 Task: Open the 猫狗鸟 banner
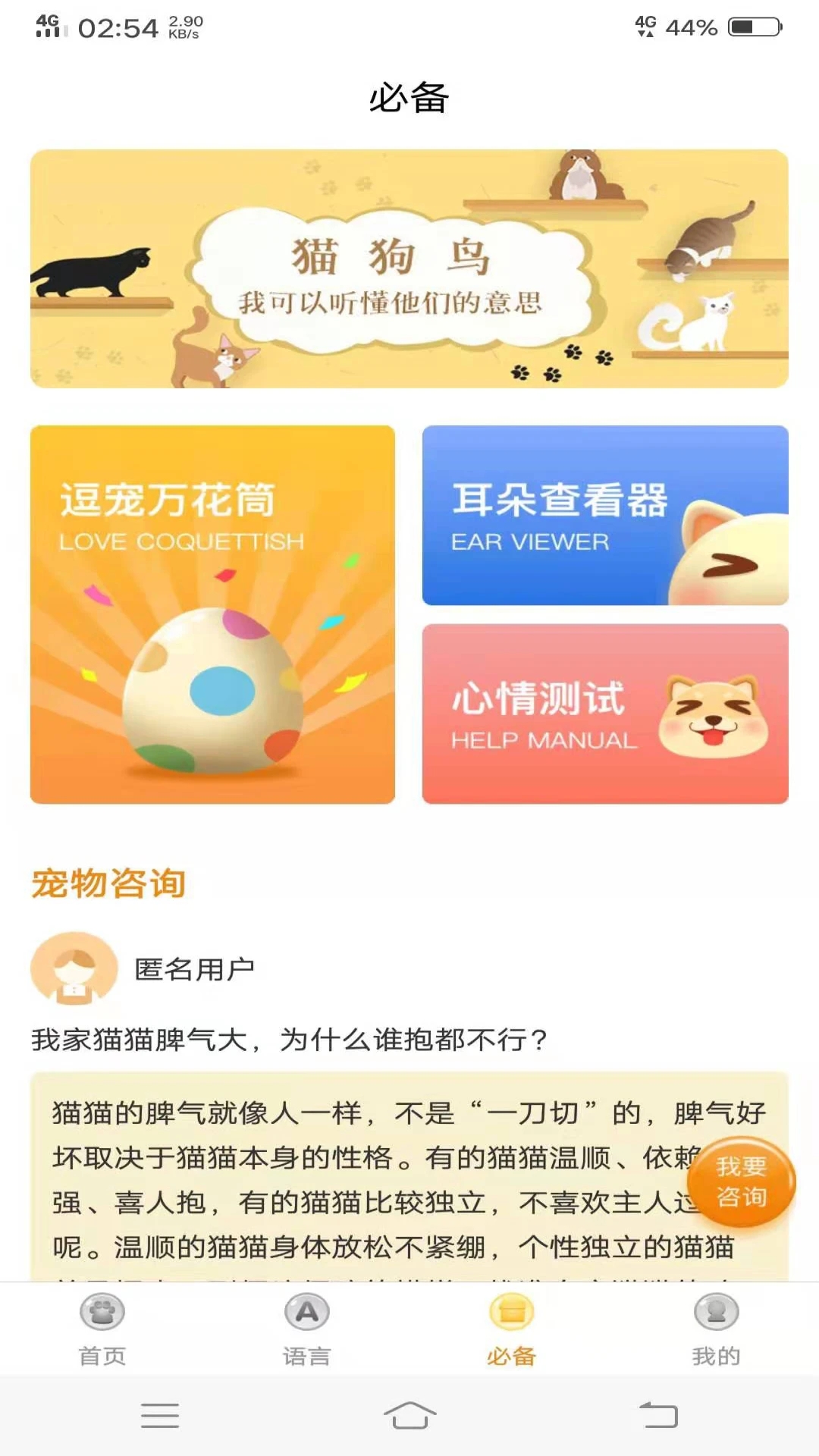[x=409, y=268]
